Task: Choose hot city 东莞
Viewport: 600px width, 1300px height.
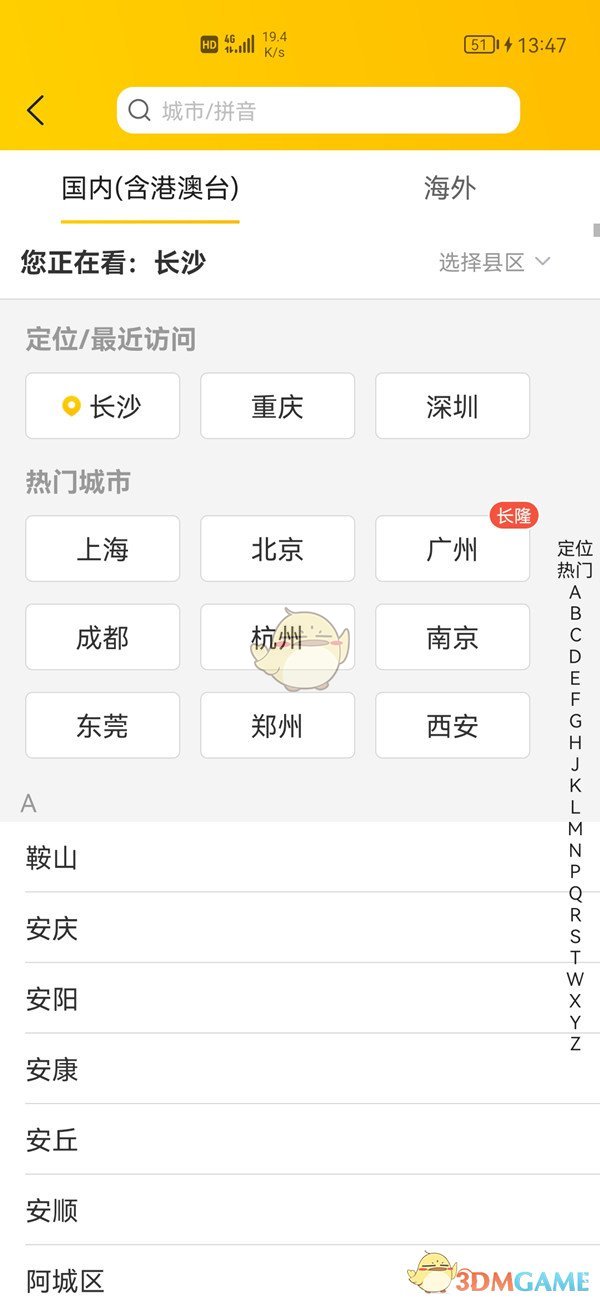Action: (x=102, y=725)
